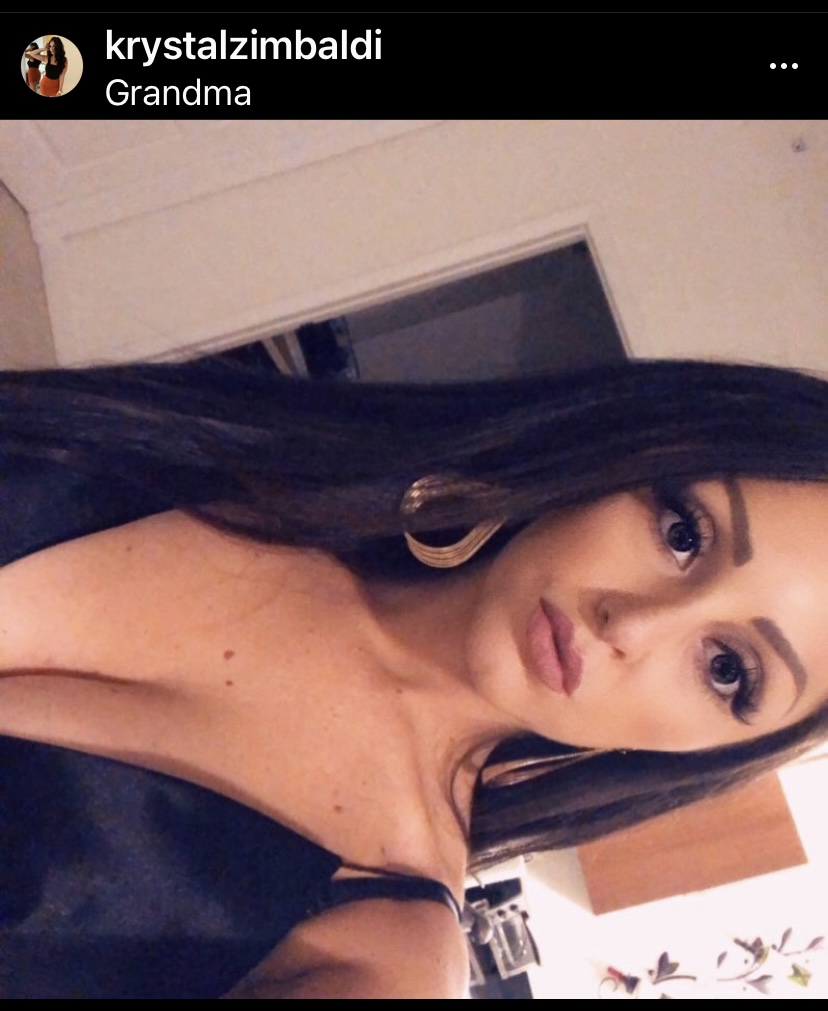
Task: Open the krystalzimbaldi username link
Action: click(243, 46)
